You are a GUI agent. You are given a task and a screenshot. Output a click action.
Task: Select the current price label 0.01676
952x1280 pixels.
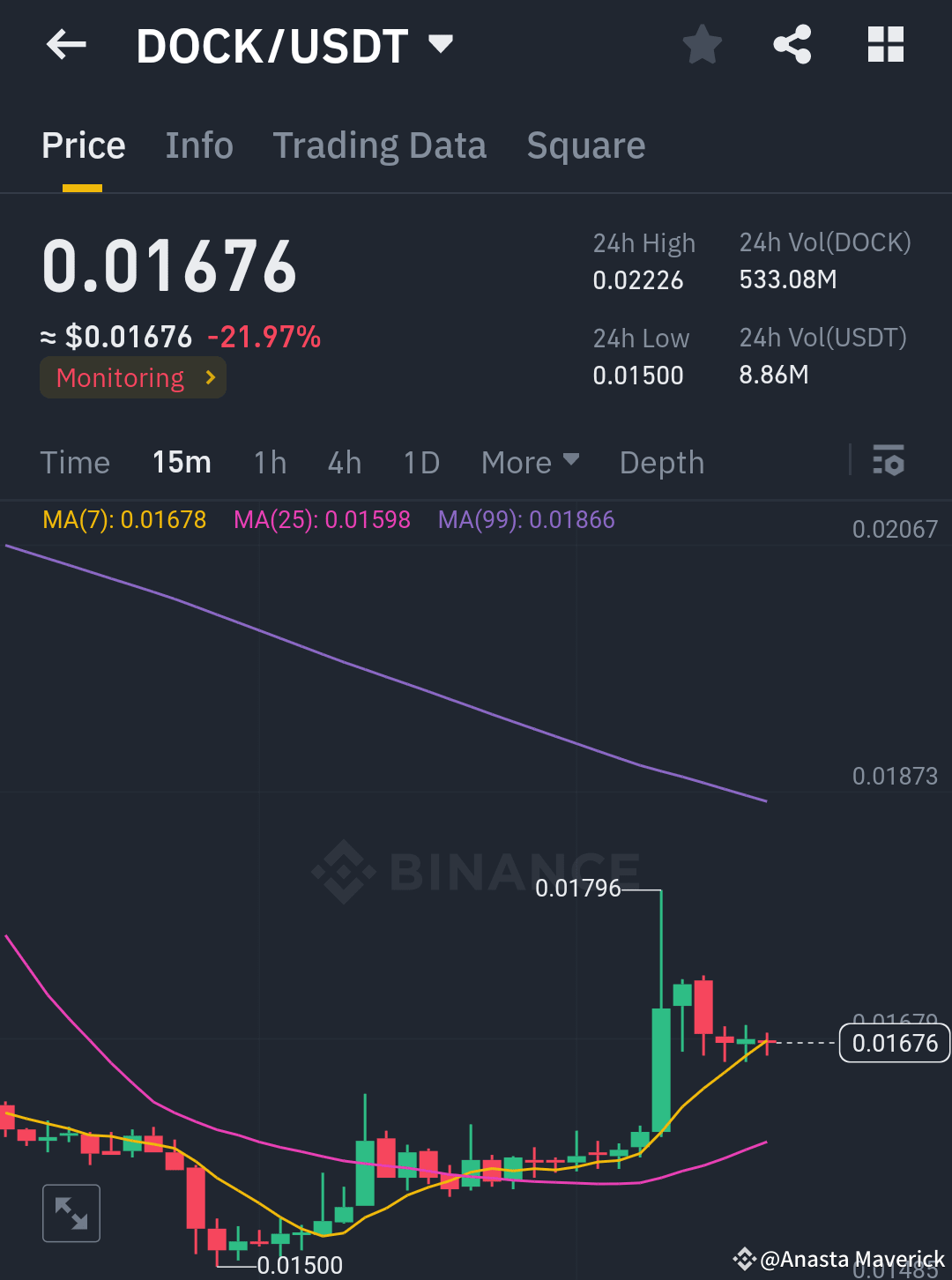(x=894, y=1043)
